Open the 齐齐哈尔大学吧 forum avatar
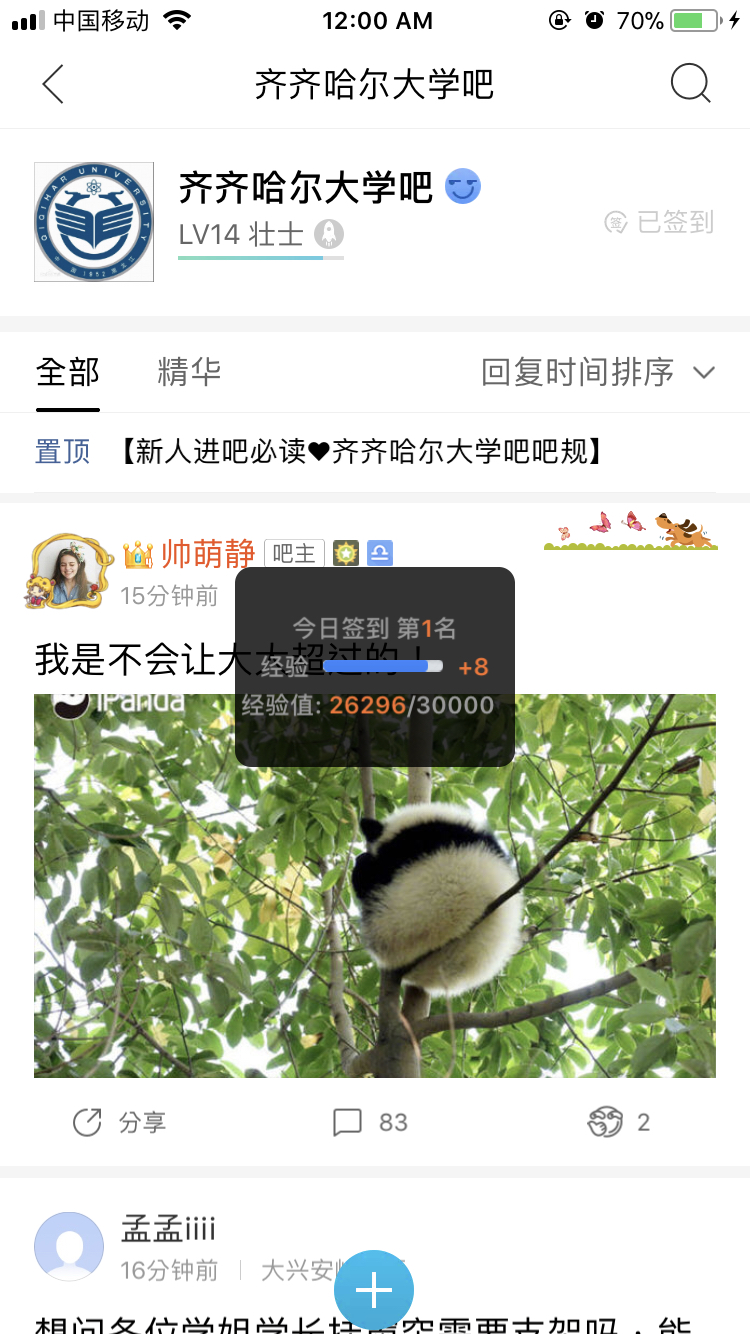 [x=94, y=222]
